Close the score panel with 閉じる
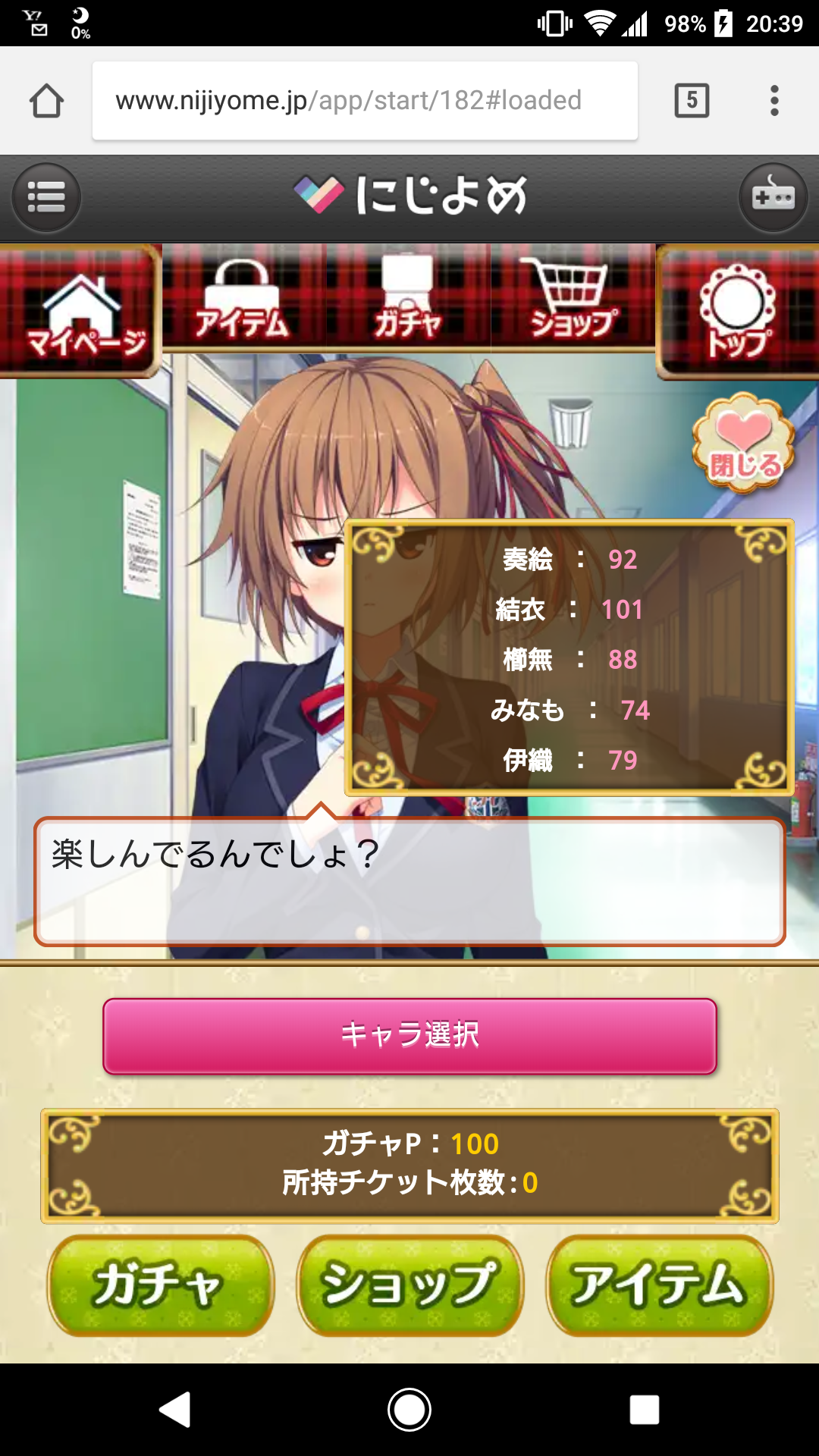The width and height of the screenshot is (819, 1456). coord(744,444)
